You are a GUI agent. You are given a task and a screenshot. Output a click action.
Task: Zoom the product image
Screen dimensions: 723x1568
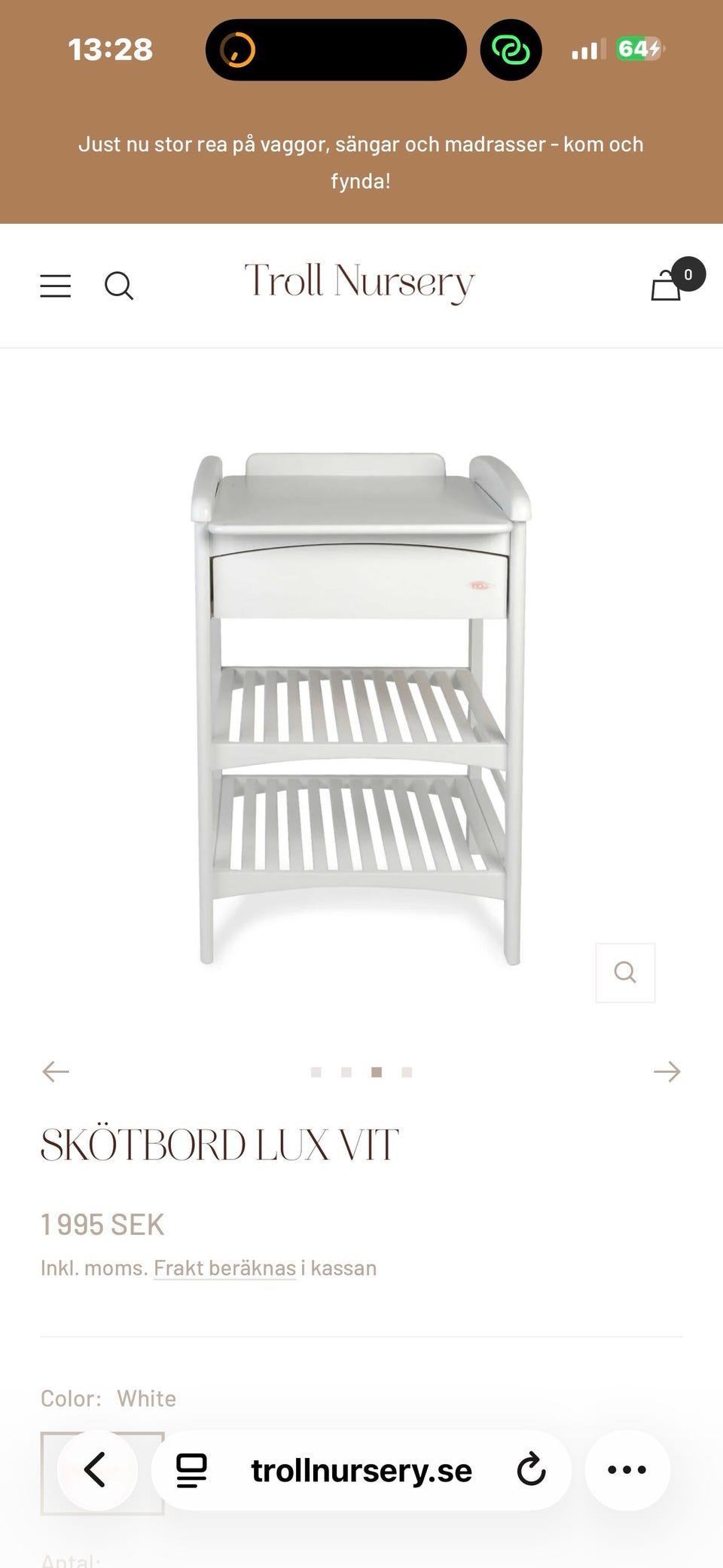(x=625, y=973)
